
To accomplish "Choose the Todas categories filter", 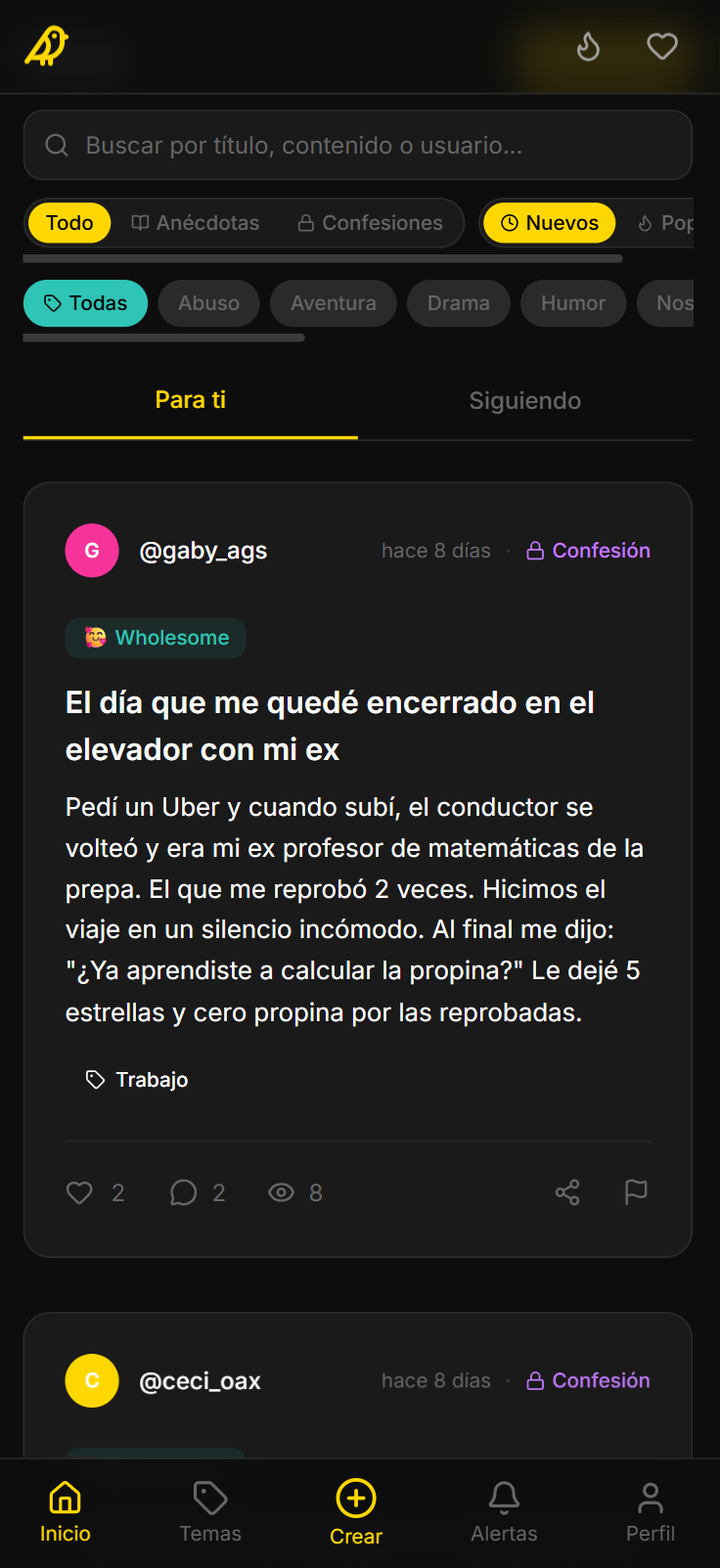I will pyautogui.click(x=85, y=303).
